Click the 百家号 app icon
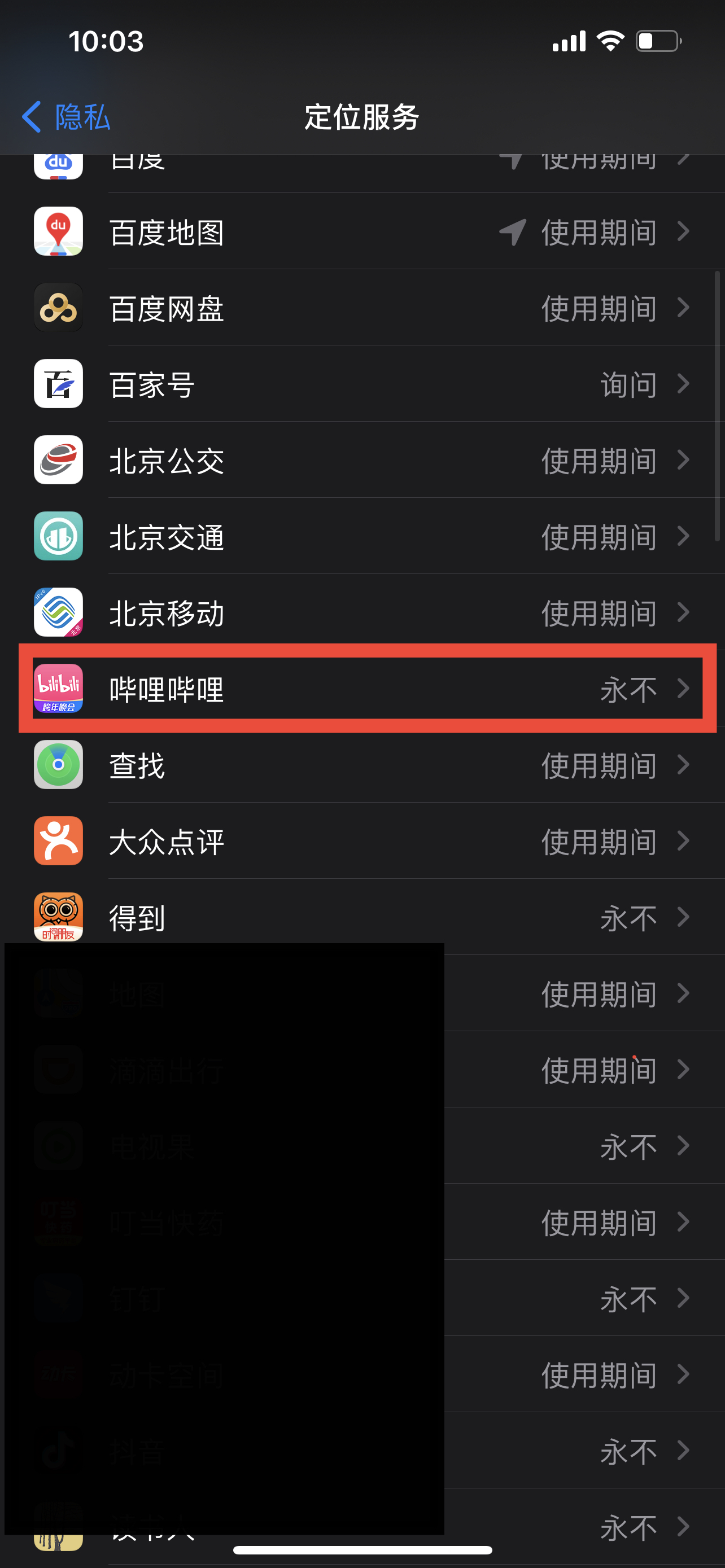This screenshot has width=725, height=1568. coord(58,384)
